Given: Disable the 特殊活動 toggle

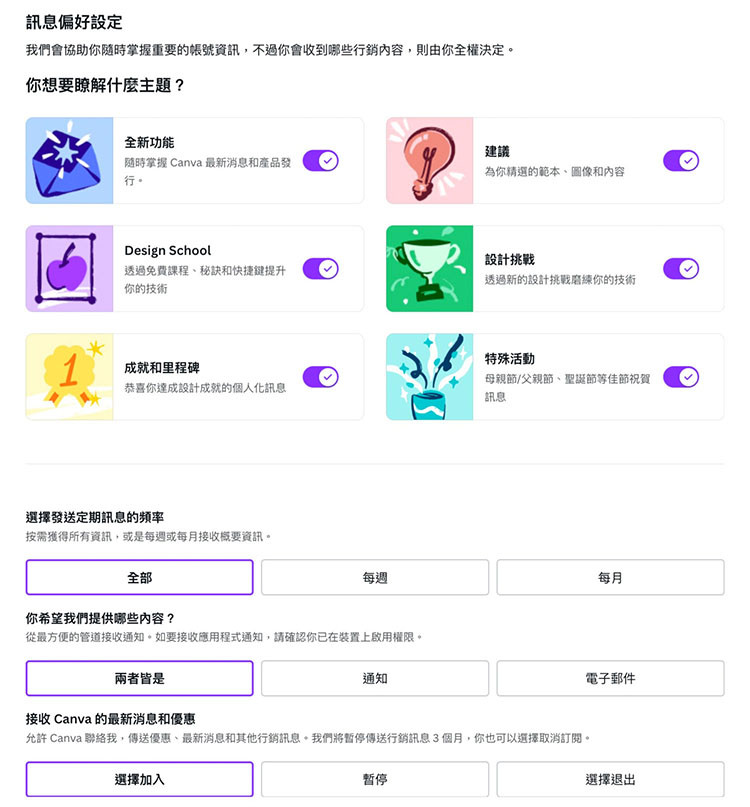Looking at the screenshot, I should 681,377.
